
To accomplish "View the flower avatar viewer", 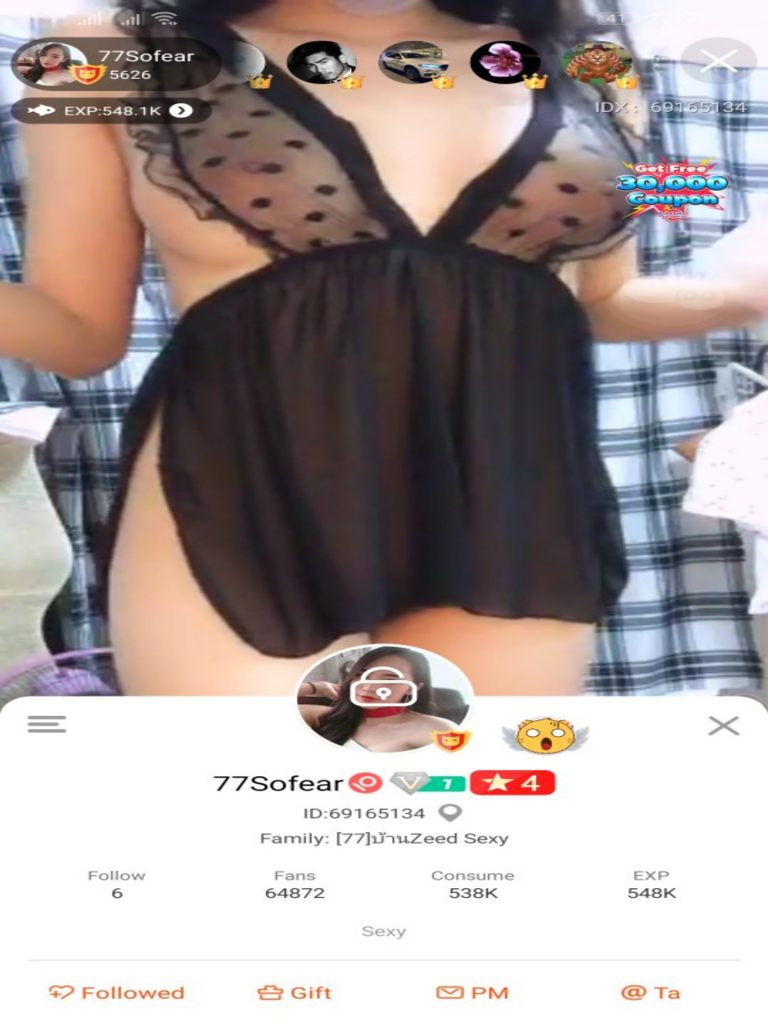I will coord(505,63).
